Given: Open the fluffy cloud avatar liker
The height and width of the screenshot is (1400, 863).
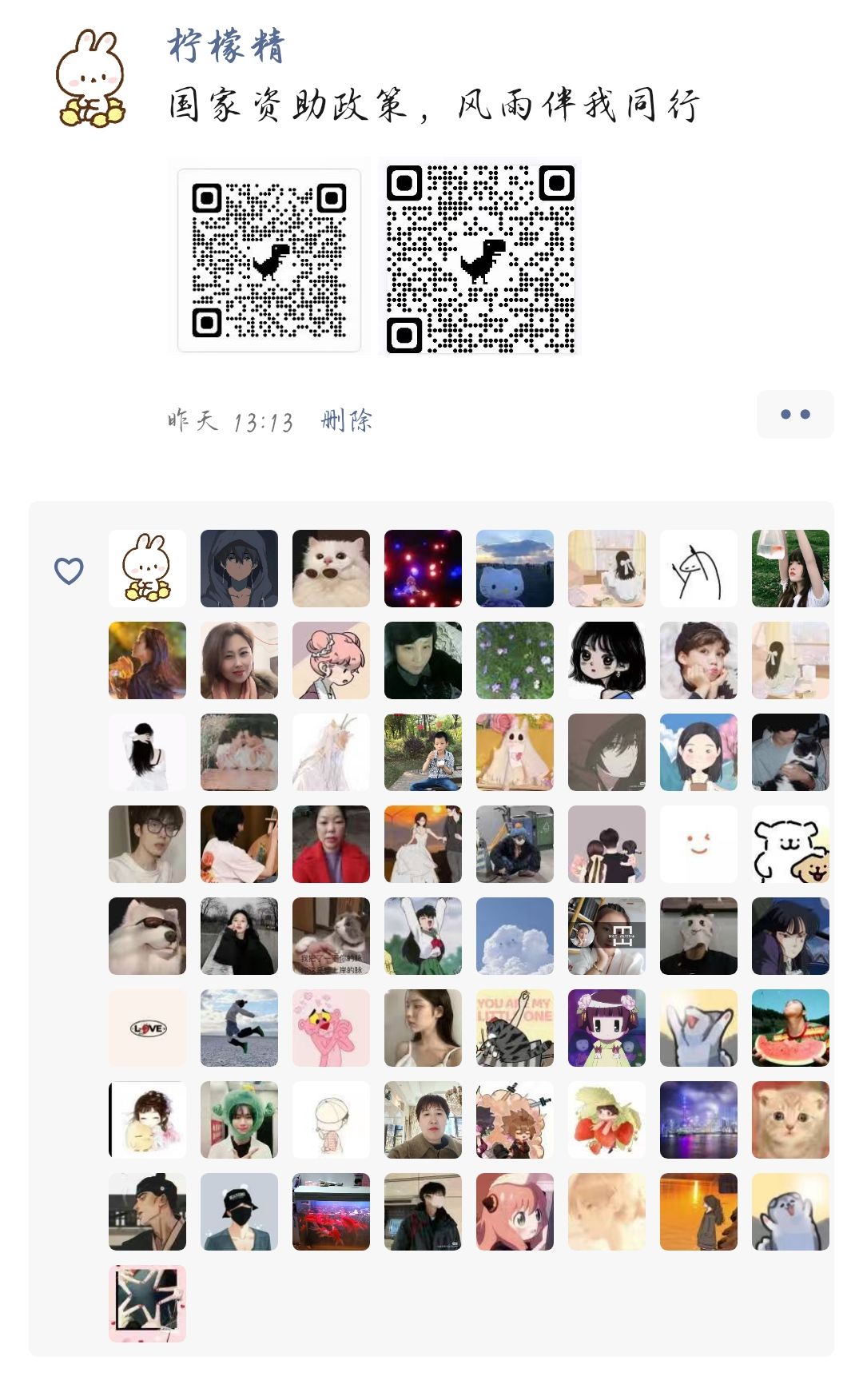Looking at the screenshot, I should 515,936.
